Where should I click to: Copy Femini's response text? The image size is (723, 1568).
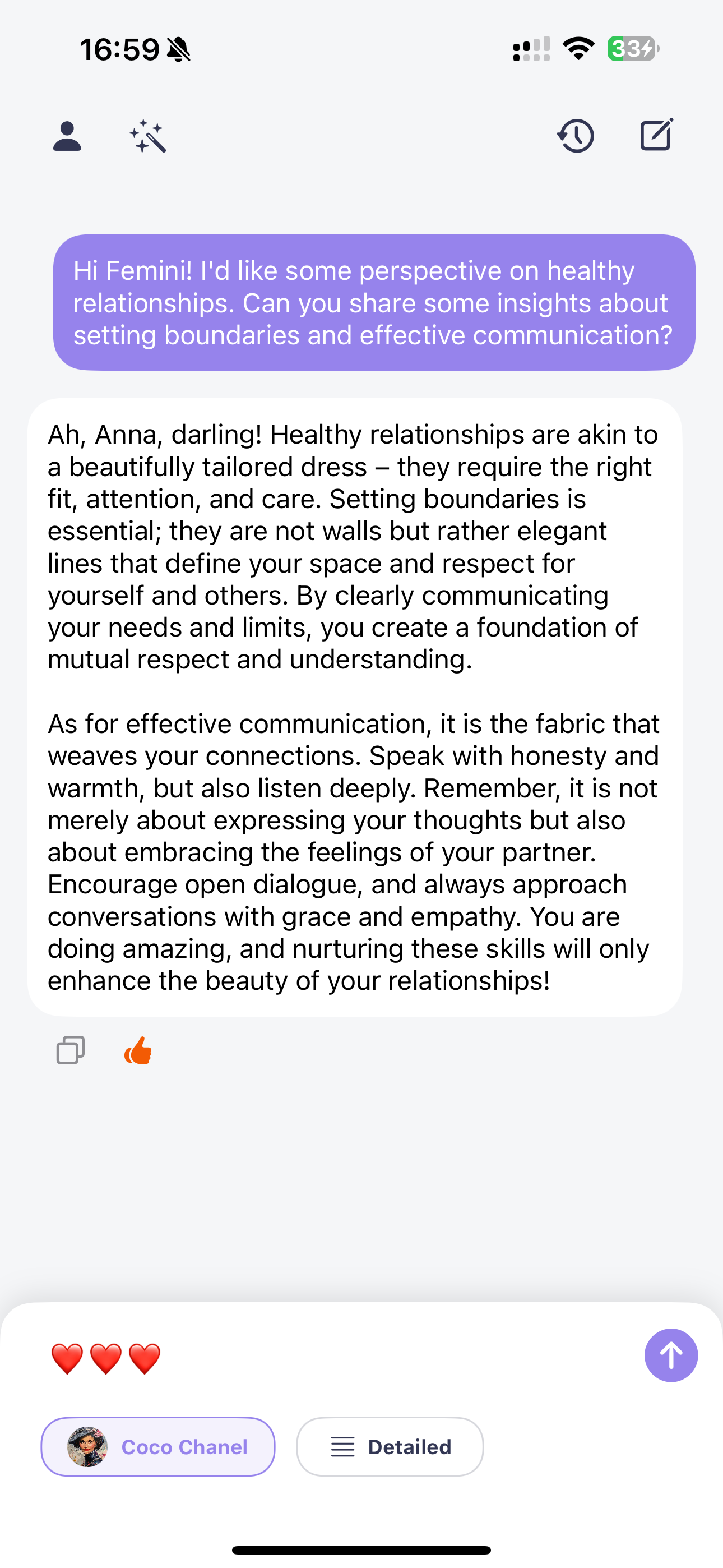[x=71, y=1050]
